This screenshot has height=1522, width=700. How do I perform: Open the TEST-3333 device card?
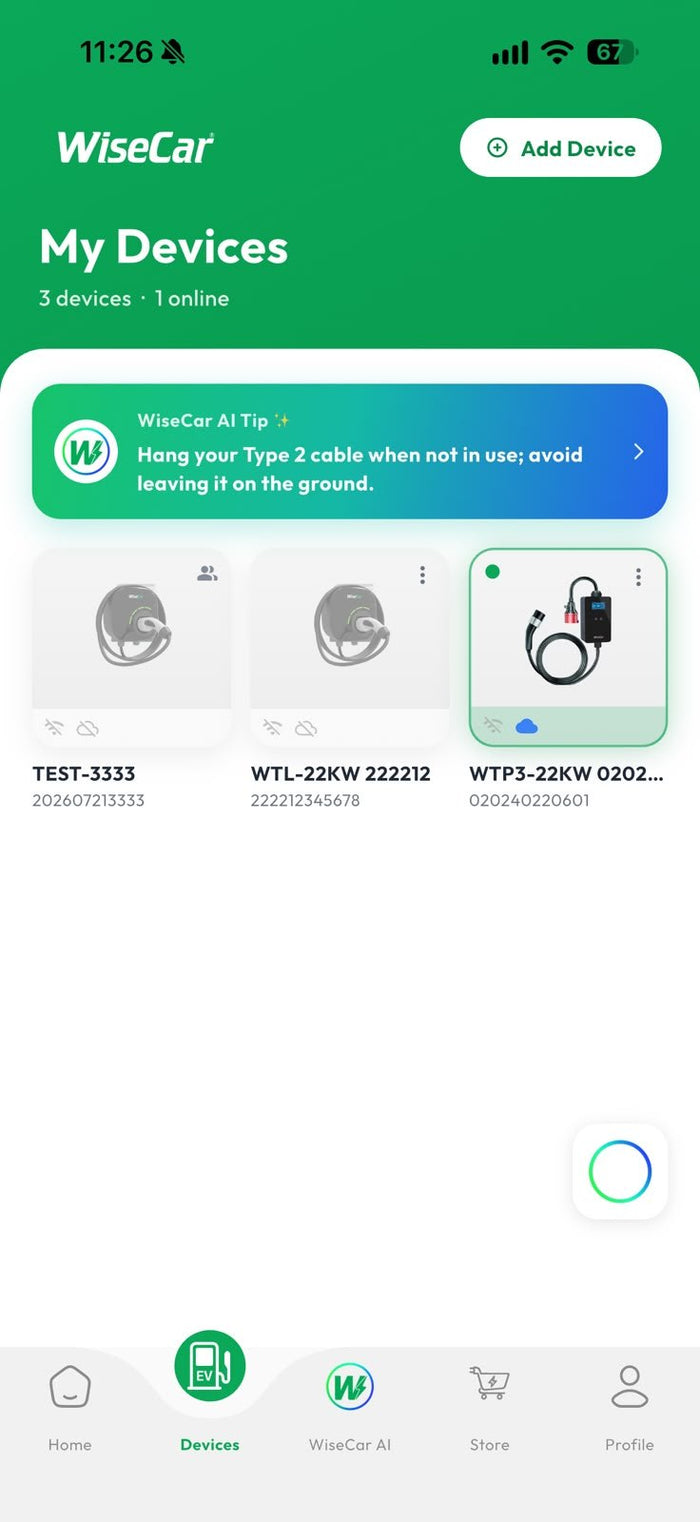coord(131,647)
